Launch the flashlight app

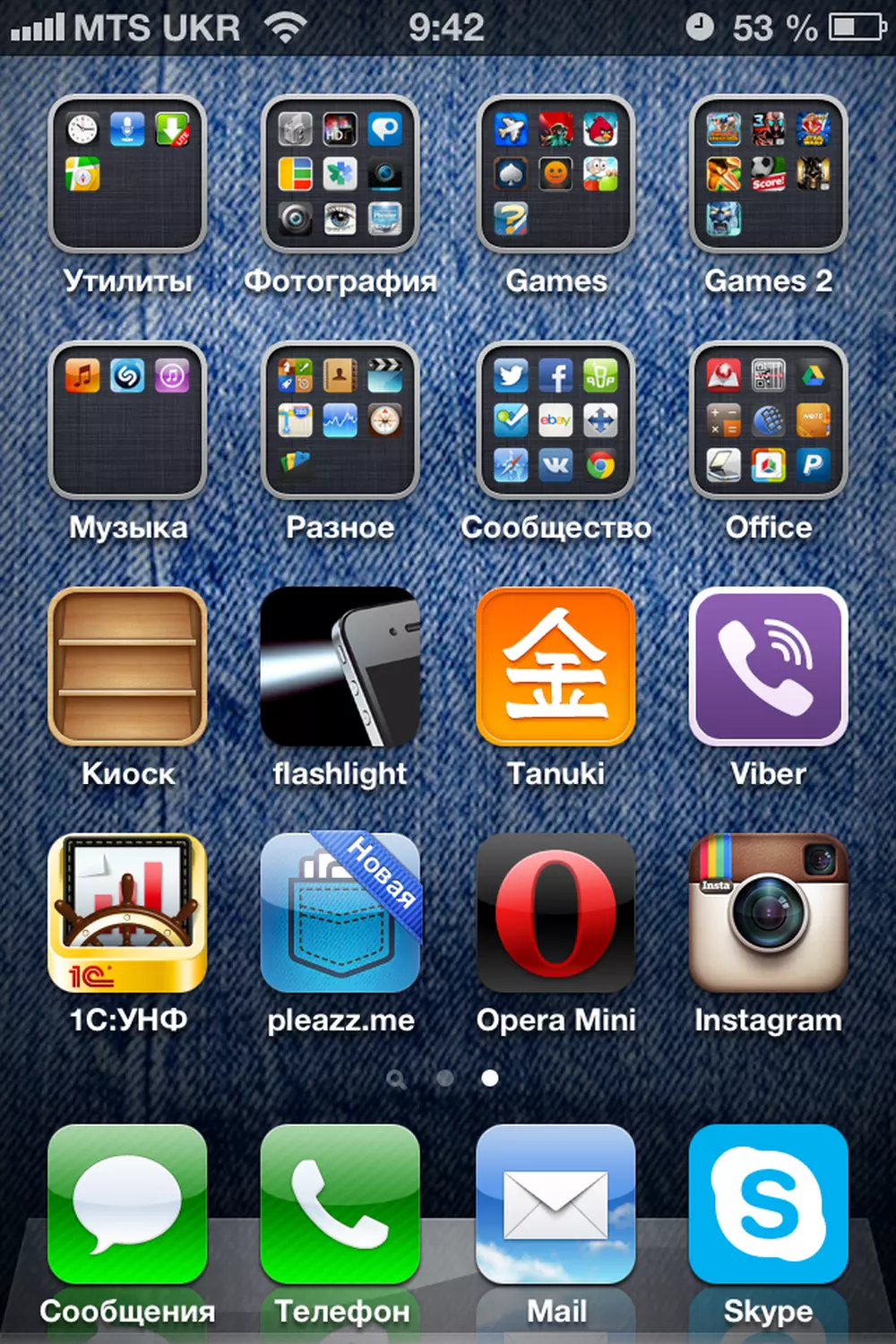tap(340, 667)
